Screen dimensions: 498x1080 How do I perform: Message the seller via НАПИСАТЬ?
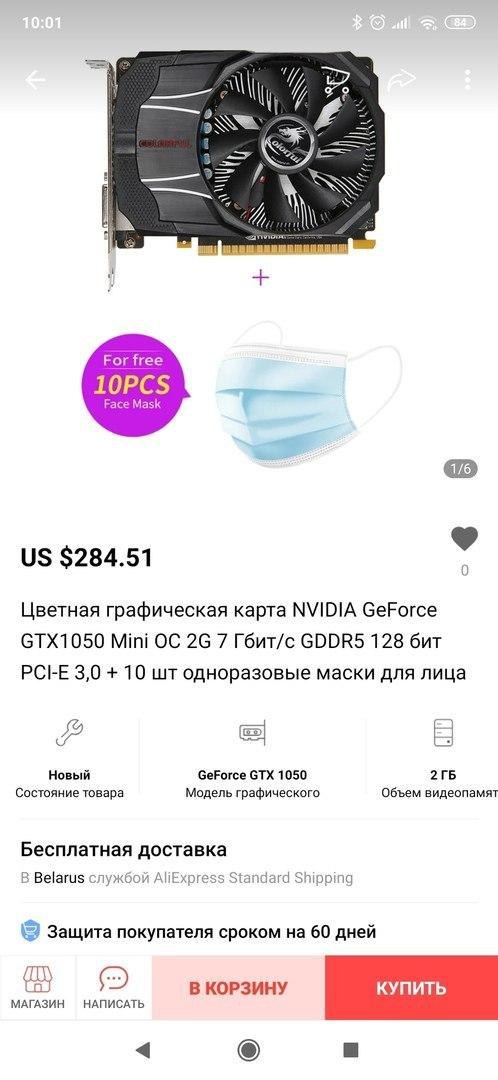(x=114, y=987)
